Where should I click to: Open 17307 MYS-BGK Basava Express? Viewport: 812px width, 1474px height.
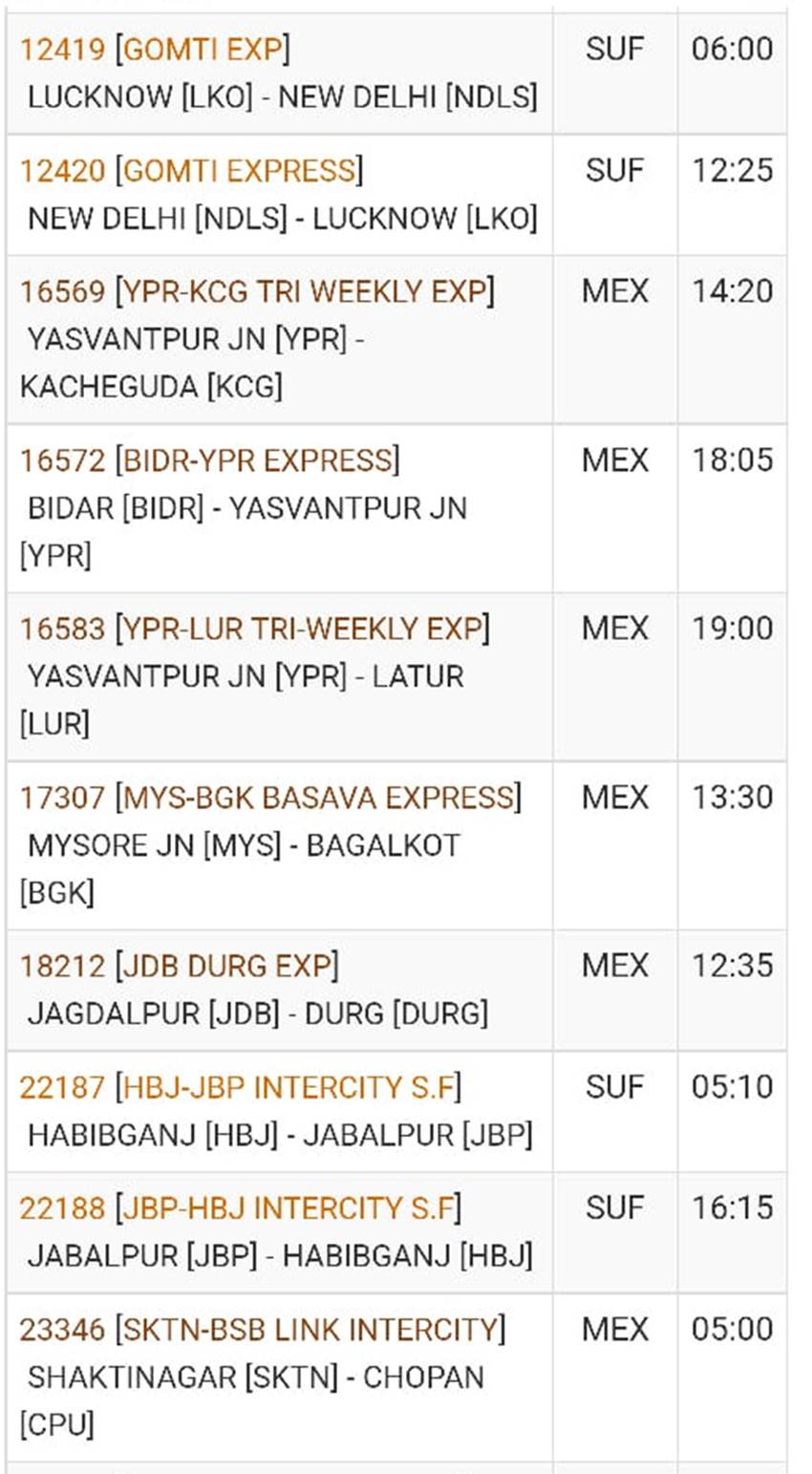tap(270, 798)
